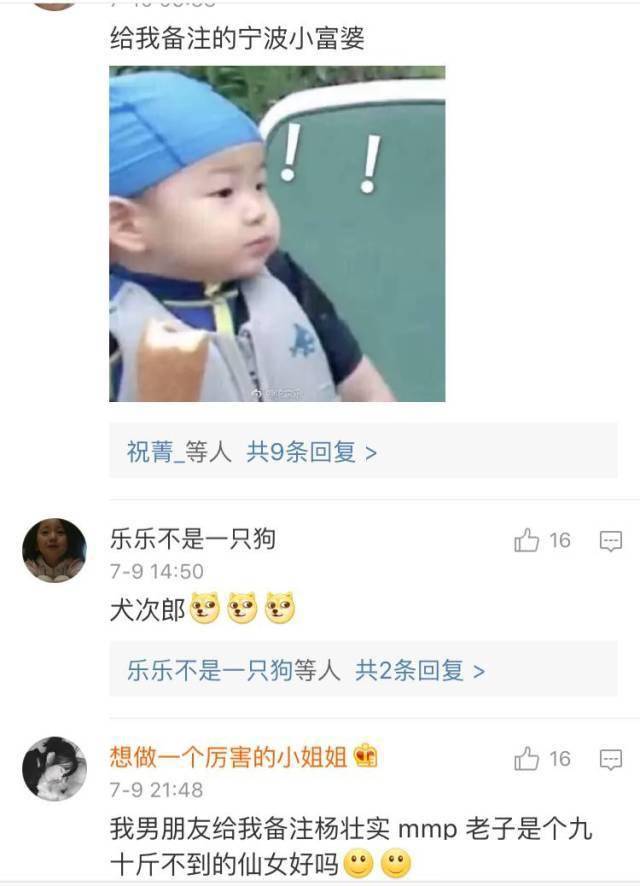Screen dimensions: 640x886
Task: Reply to 乐乐不是一只狗's comment
Action: click(x=610, y=541)
